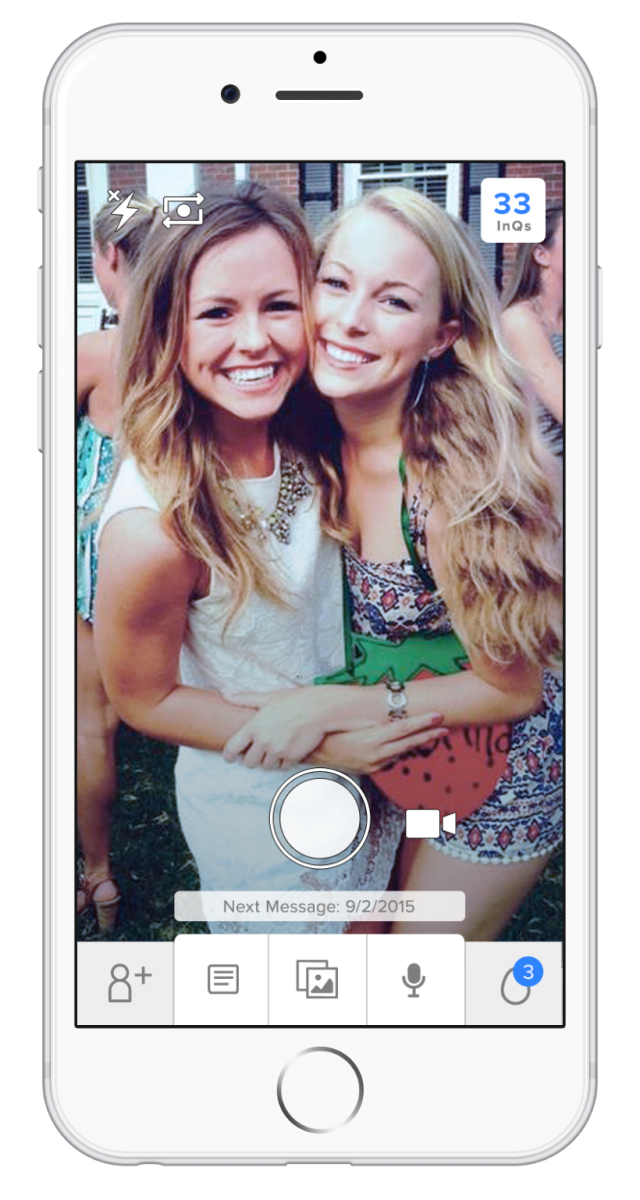This screenshot has height=1200, width=640.
Task: Pick an image from the gallery
Action: (x=317, y=980)
